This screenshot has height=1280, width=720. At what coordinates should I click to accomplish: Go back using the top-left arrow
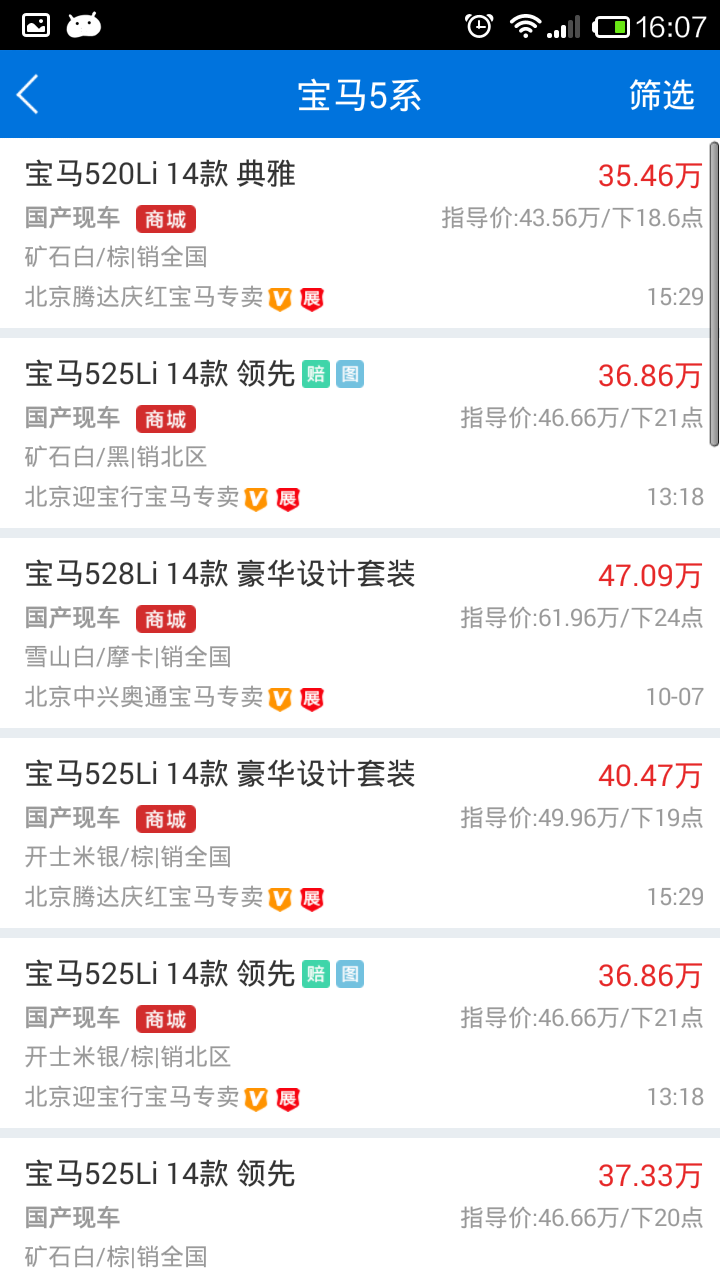click(28, 95)
